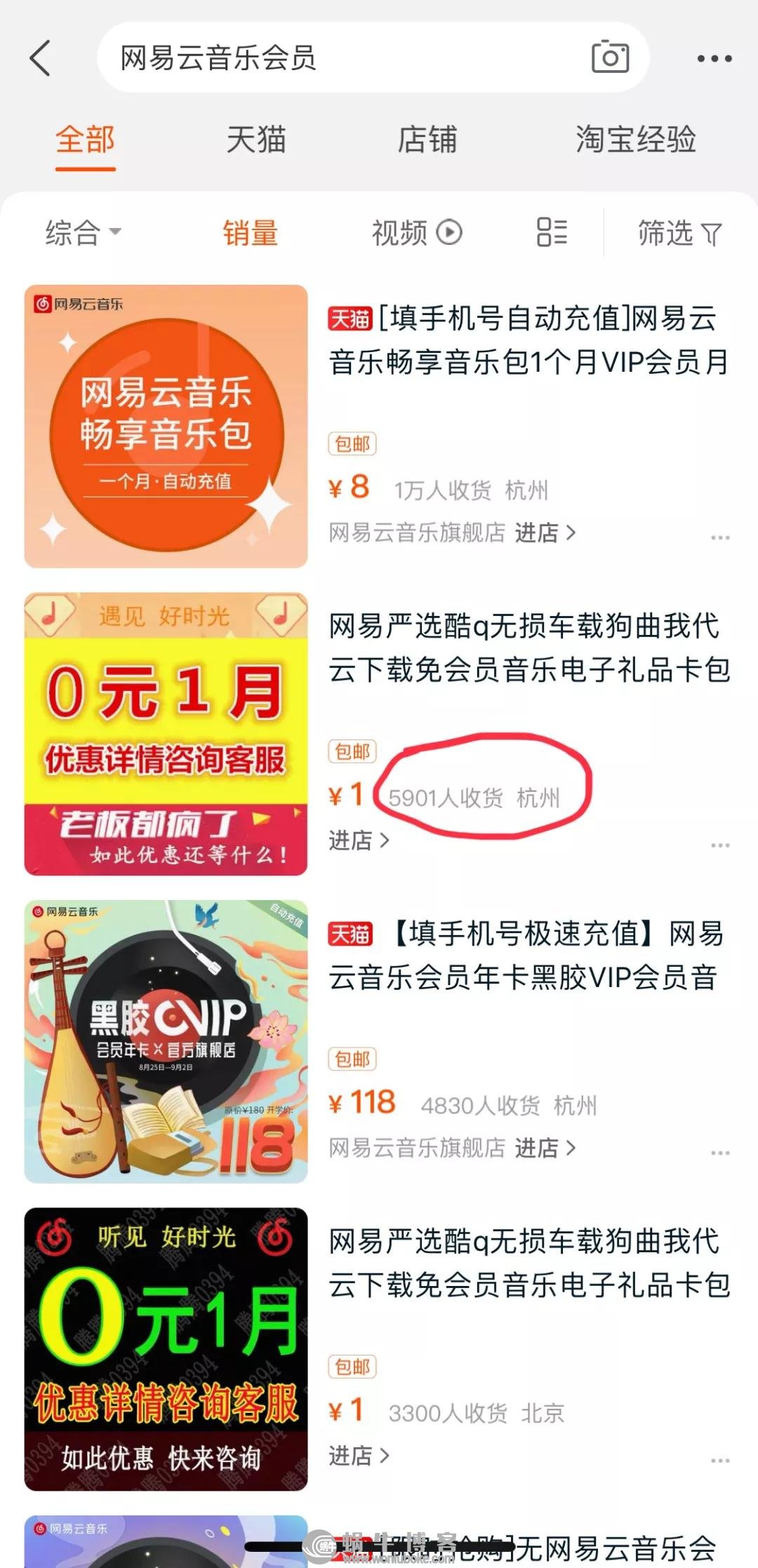This screenshot has width=758, height=1568.
Task: Tap 进店 on the 3300人收货 listing
Action: click(359, 1456)
